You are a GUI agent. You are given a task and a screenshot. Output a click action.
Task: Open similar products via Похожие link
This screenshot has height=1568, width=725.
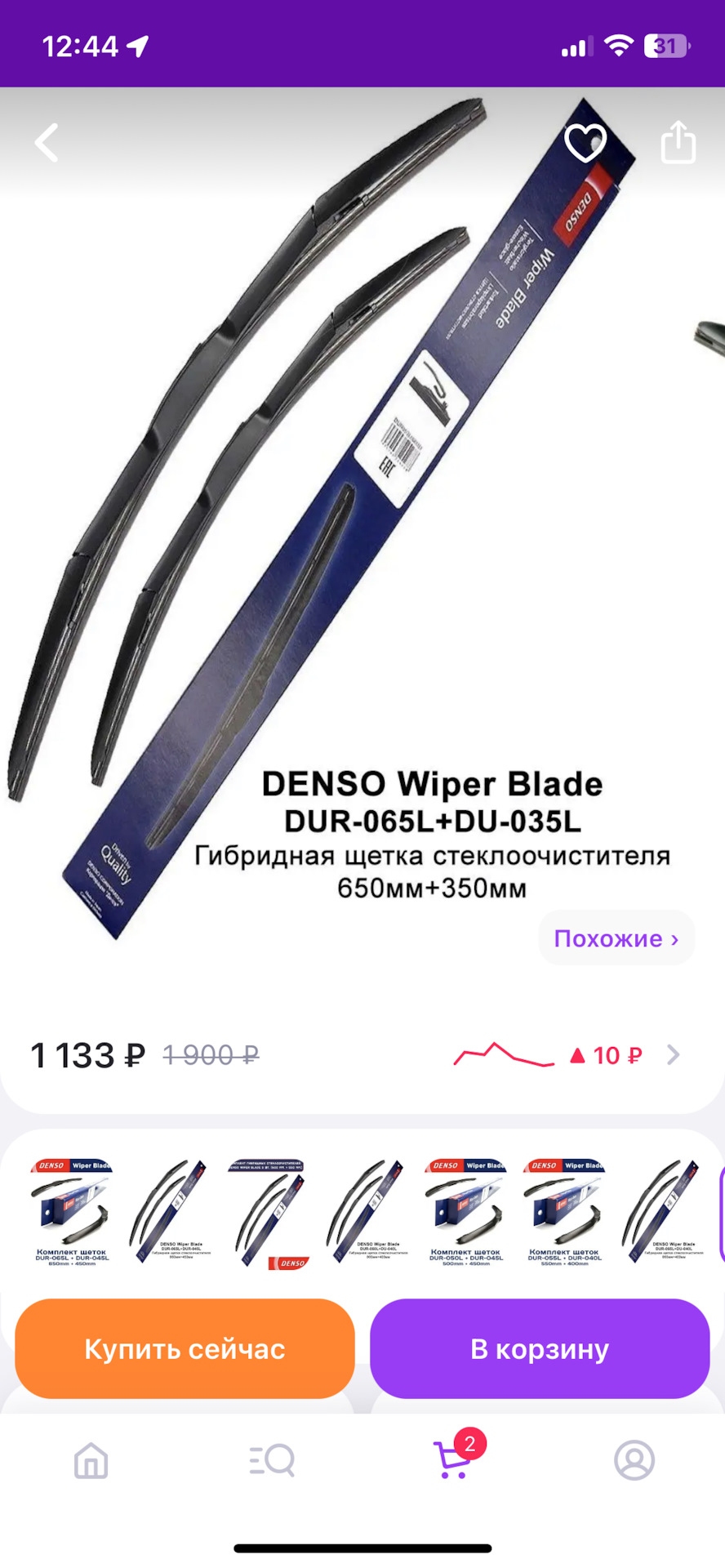[x=616, y=938]
